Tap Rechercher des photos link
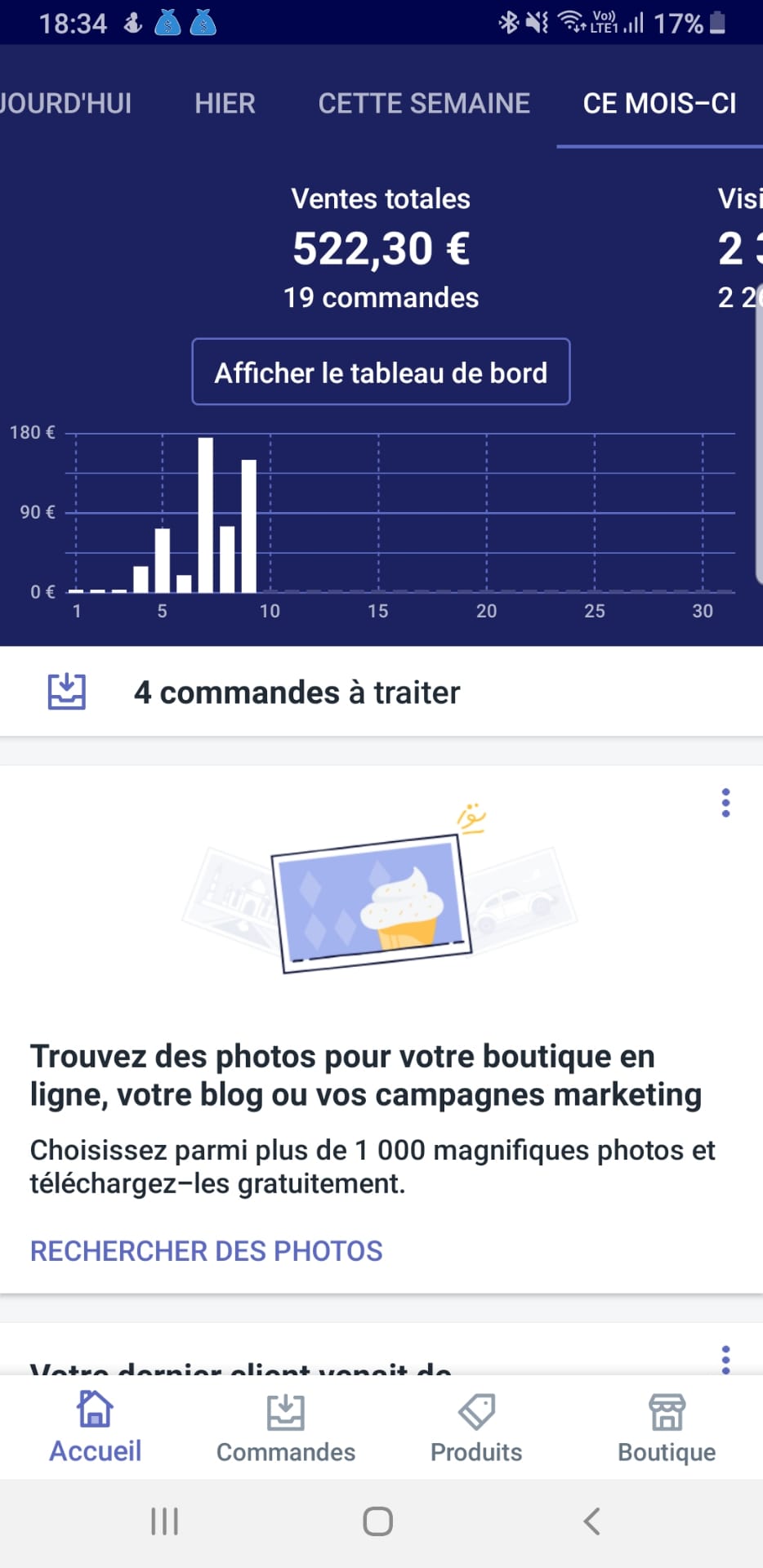The width and height of the screenshot is (763, 1568). (x=206, y=1251)
